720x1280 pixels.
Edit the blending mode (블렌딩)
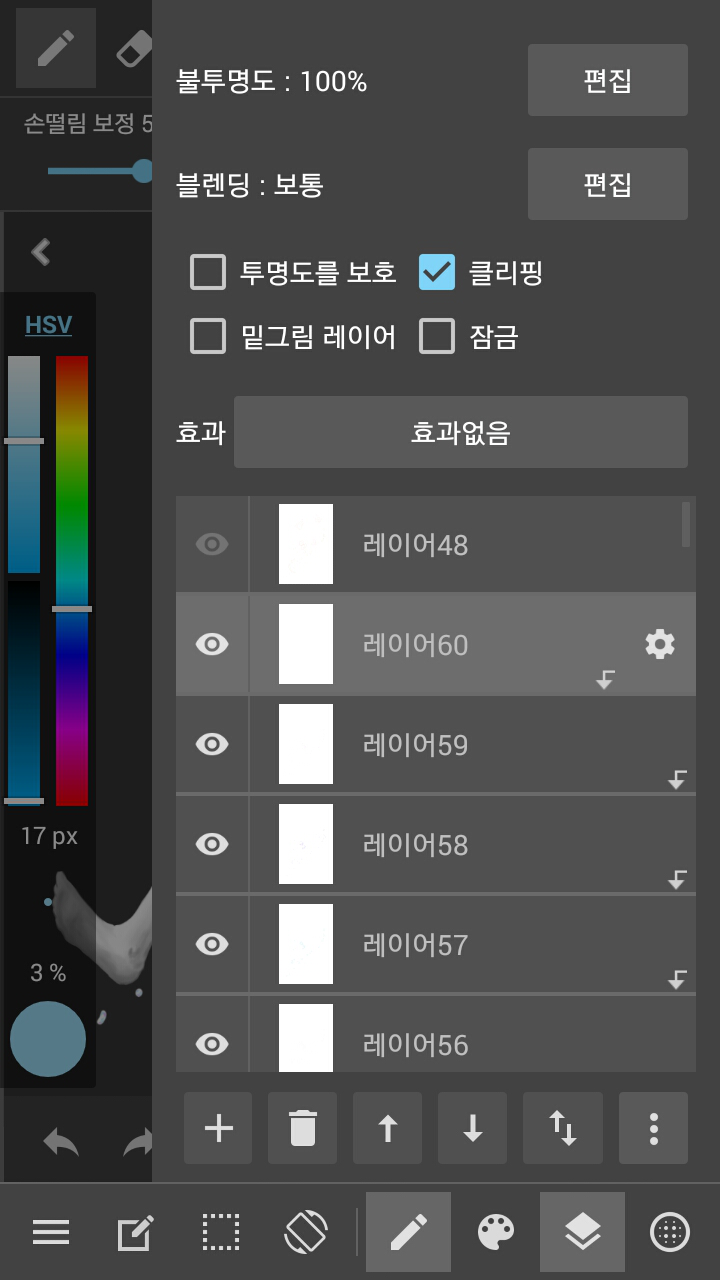point(607,184)
